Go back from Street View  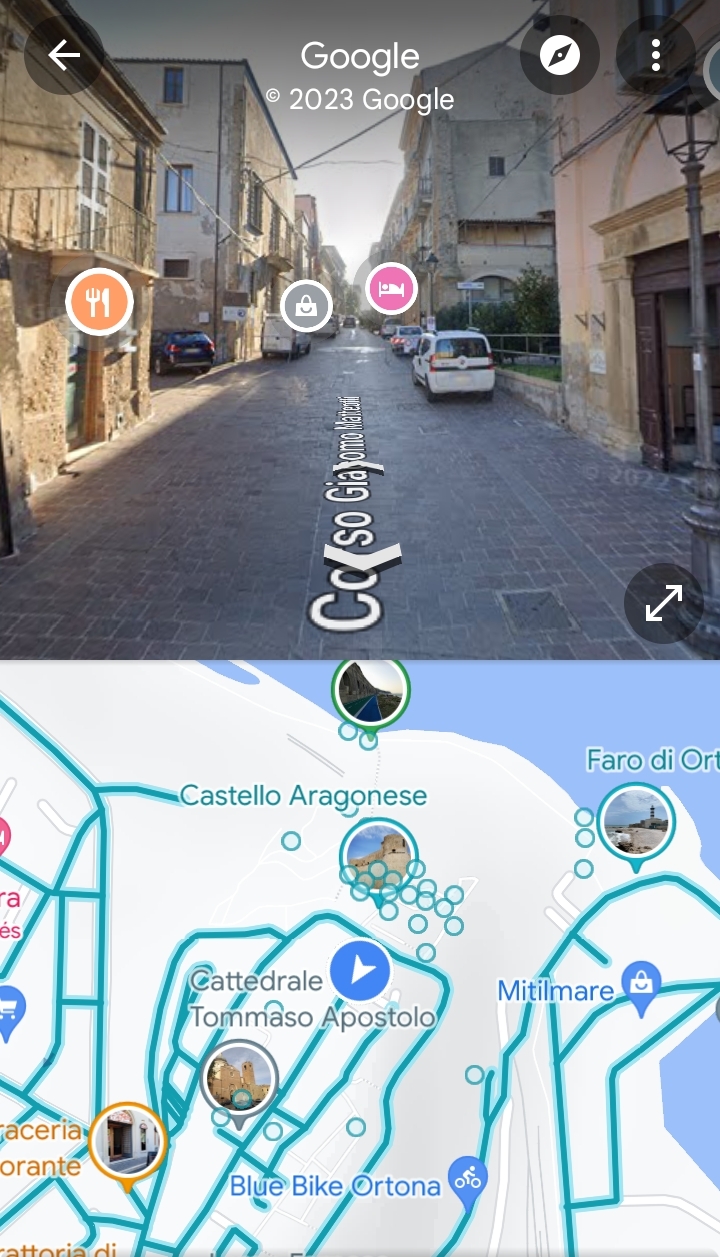point(64,56)
